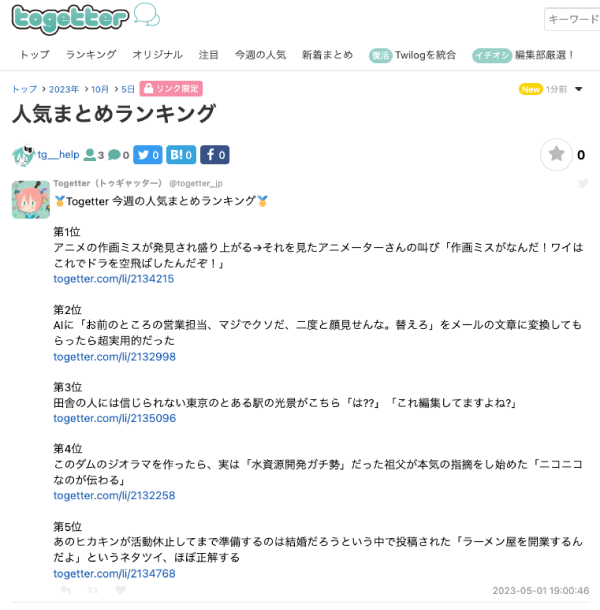This screenshot has width=600, height=610.
Task: Open link togetter.com/li/2132998
Action: click(x=114, y=356)
